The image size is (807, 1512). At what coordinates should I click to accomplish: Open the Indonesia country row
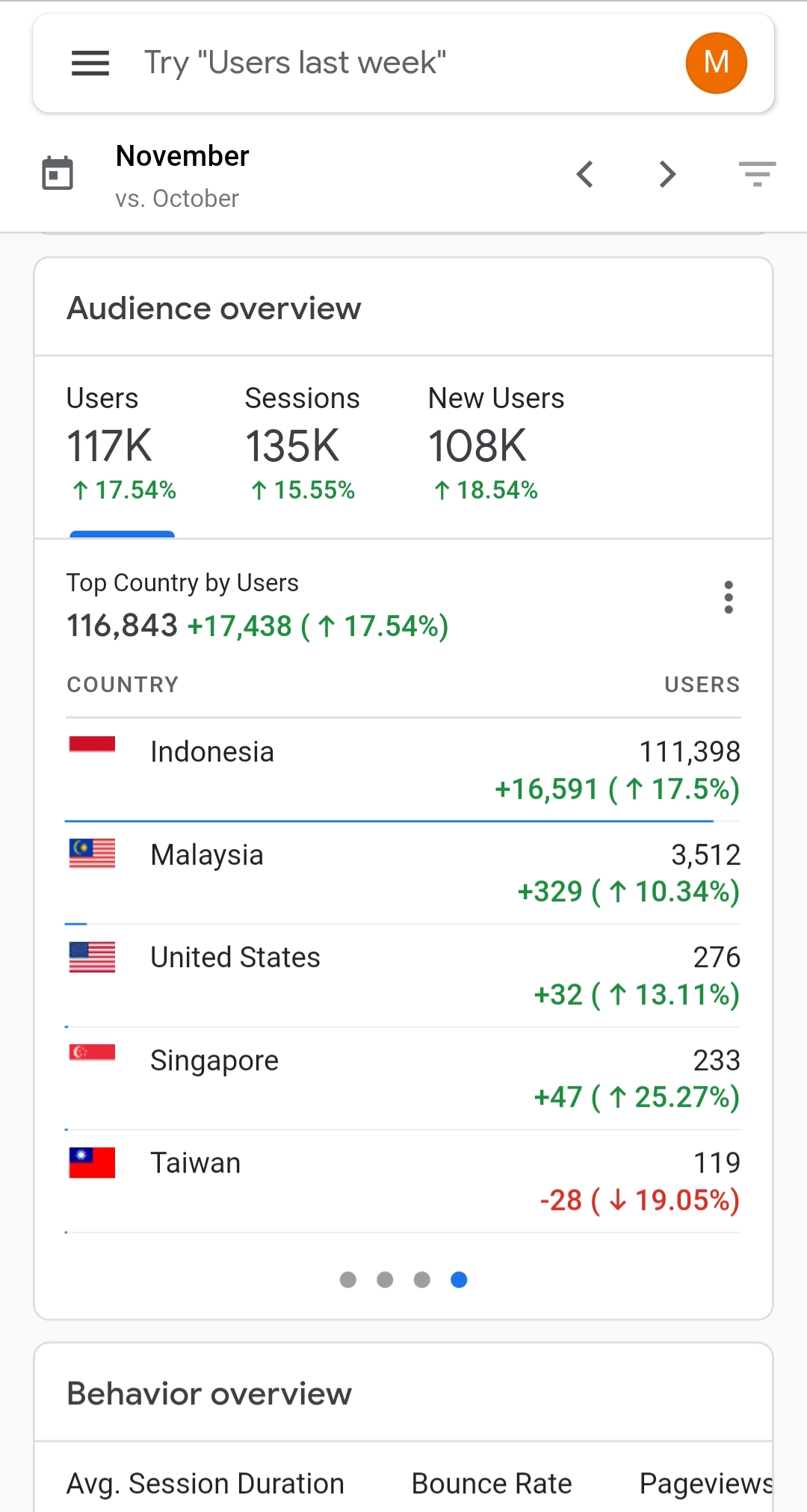tap(403, 770)
